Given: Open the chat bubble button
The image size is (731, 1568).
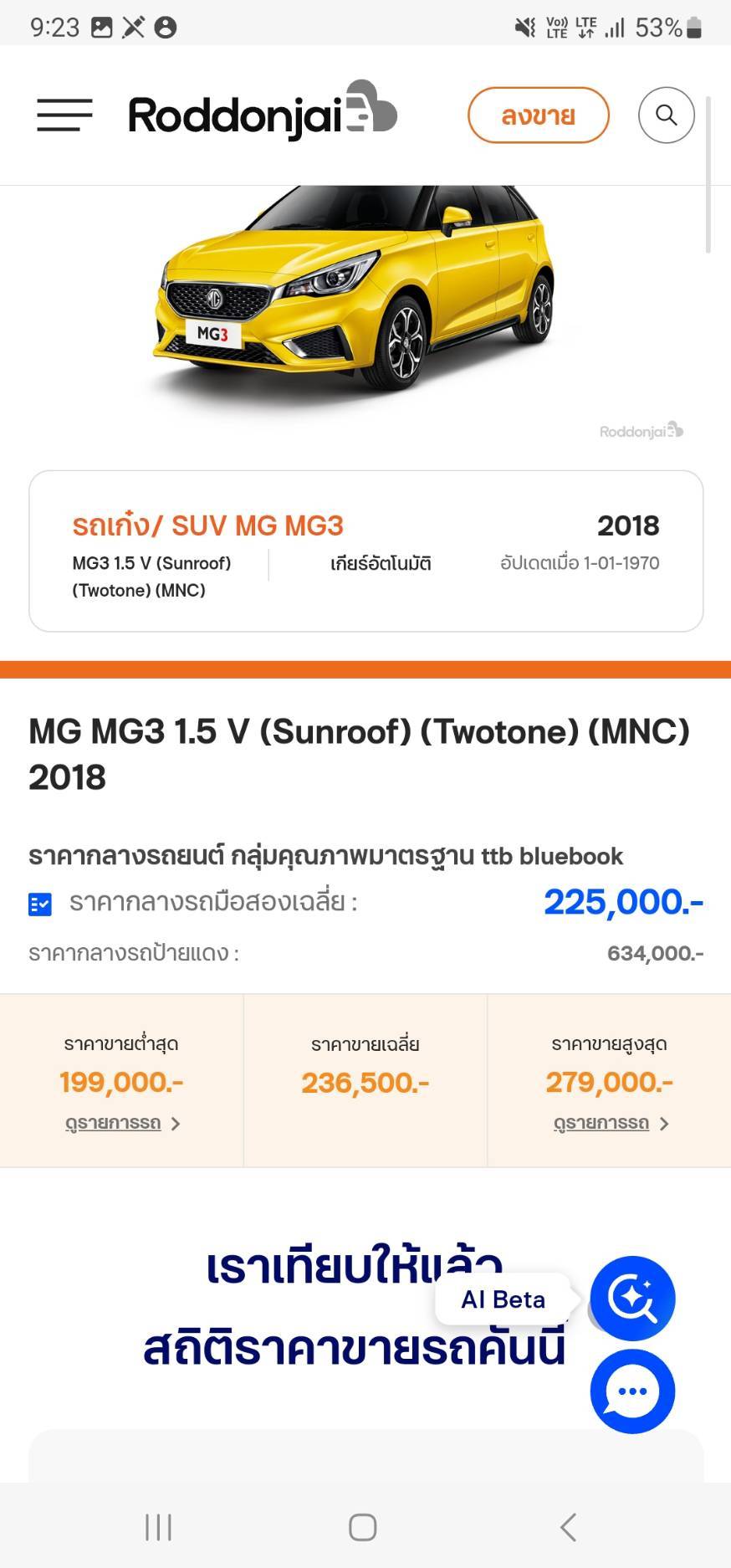Looking at the screenshot, I should pyautogui.click(x=632, y=1391).
